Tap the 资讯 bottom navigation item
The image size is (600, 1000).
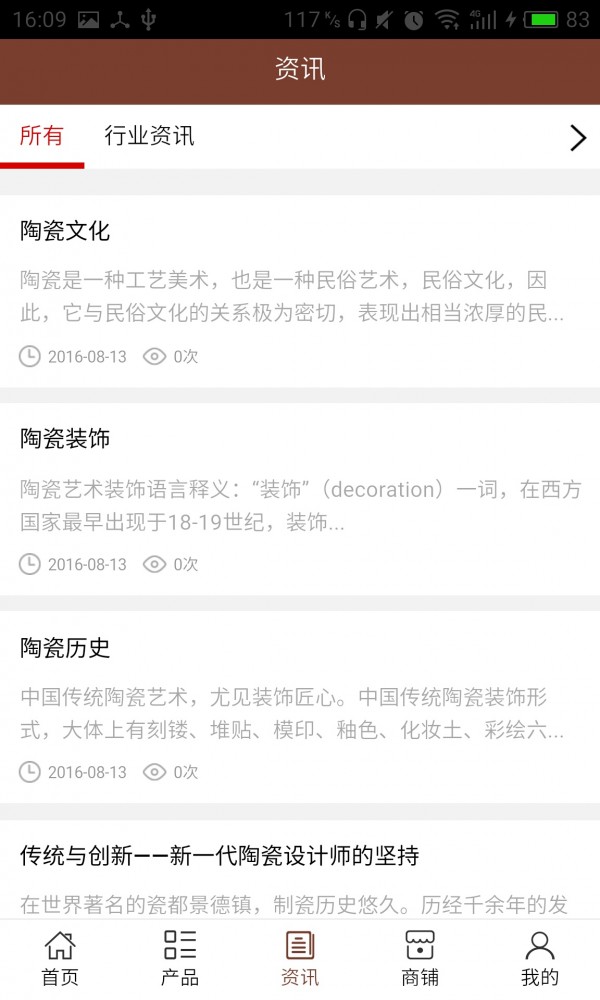click(x=300, y=959)
